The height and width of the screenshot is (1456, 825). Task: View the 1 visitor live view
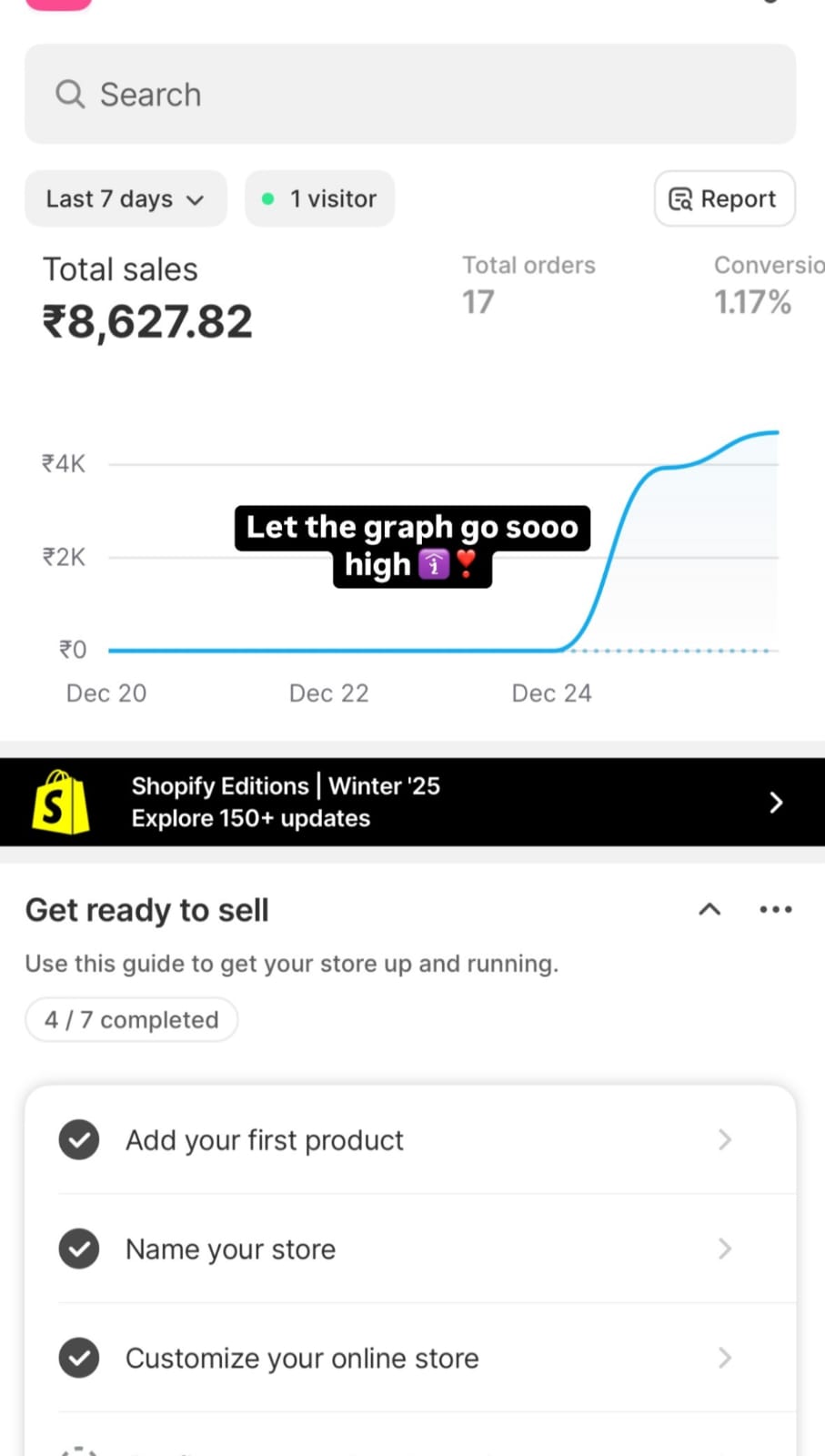[x=320, y=198]
